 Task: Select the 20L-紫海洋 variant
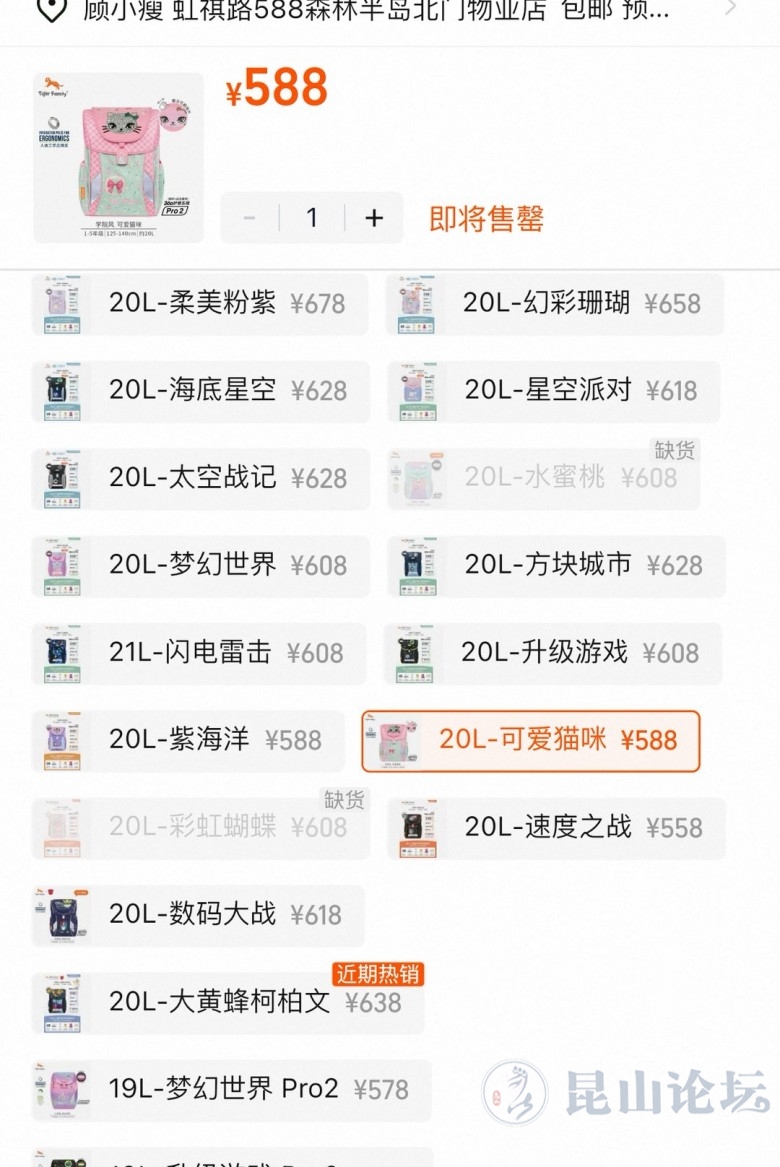(x=188, y=741)
